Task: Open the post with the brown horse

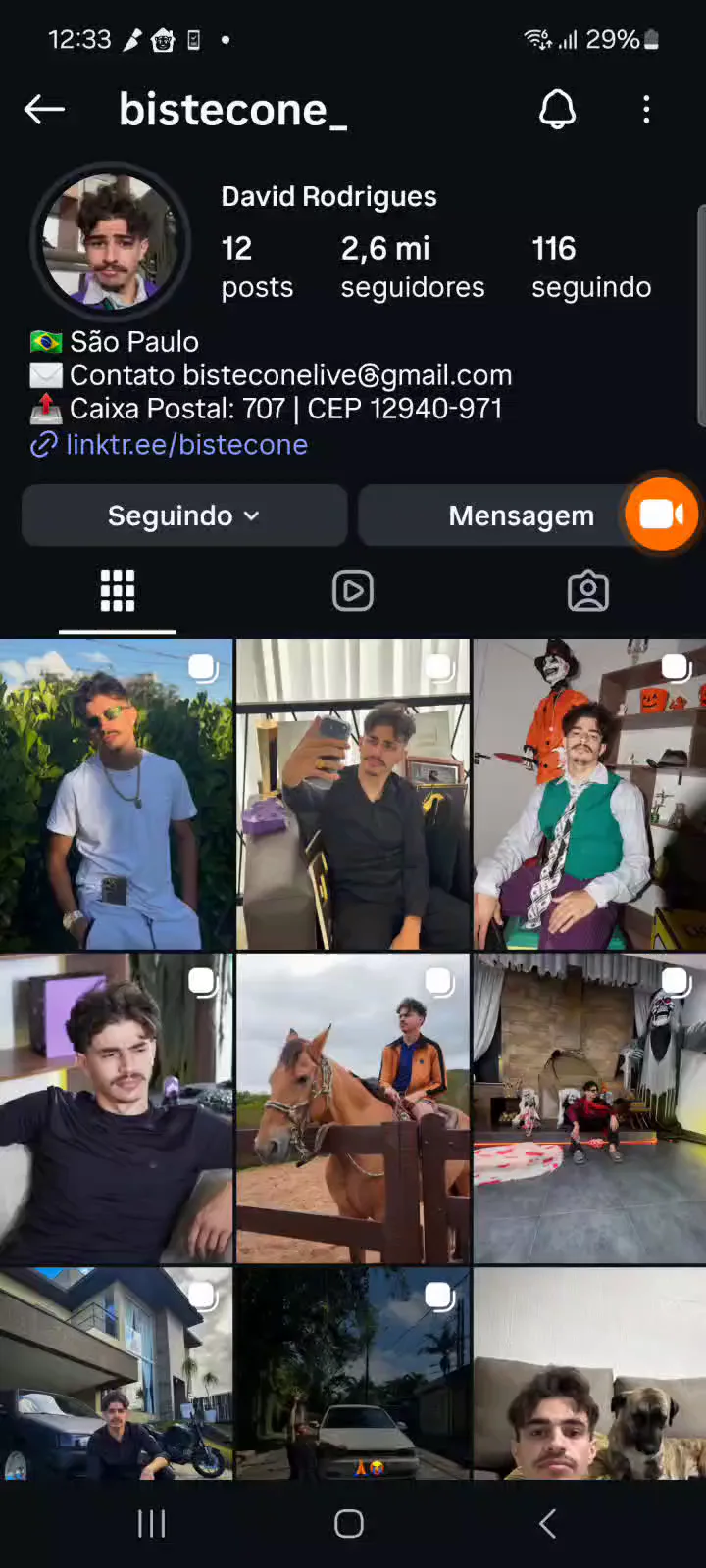Action: (x=353, y=1108)
